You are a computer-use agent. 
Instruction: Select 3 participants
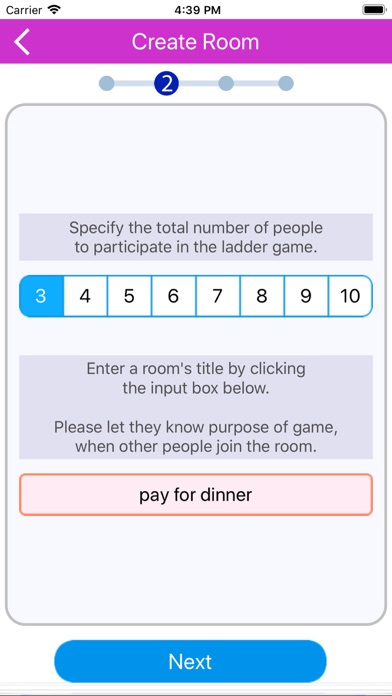click(41, 296)
